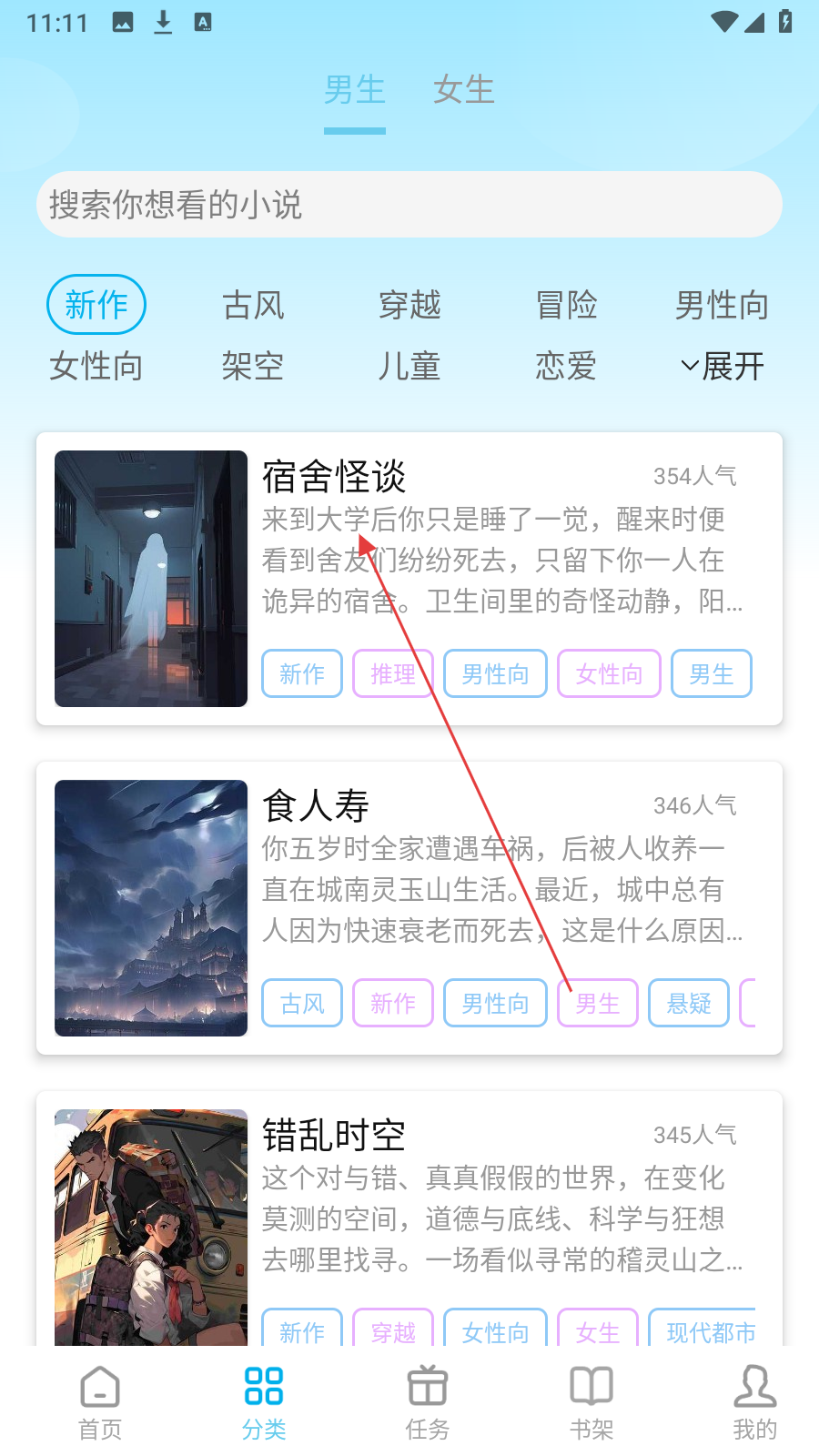Filter by 恋爱 category
819x1456 pixels.
pyautogui.click(x=566, y=366)
